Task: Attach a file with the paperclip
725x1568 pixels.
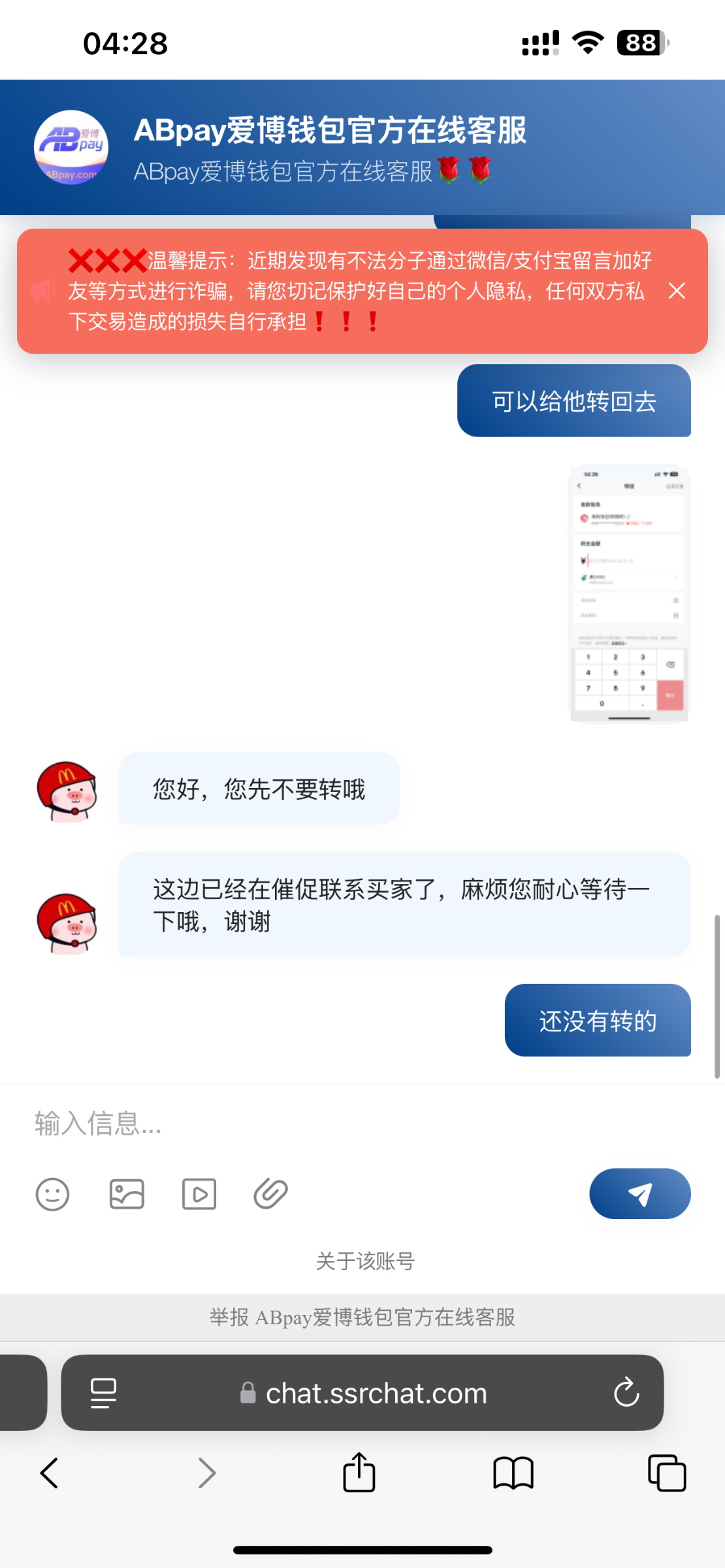Action: [270, 1194]
